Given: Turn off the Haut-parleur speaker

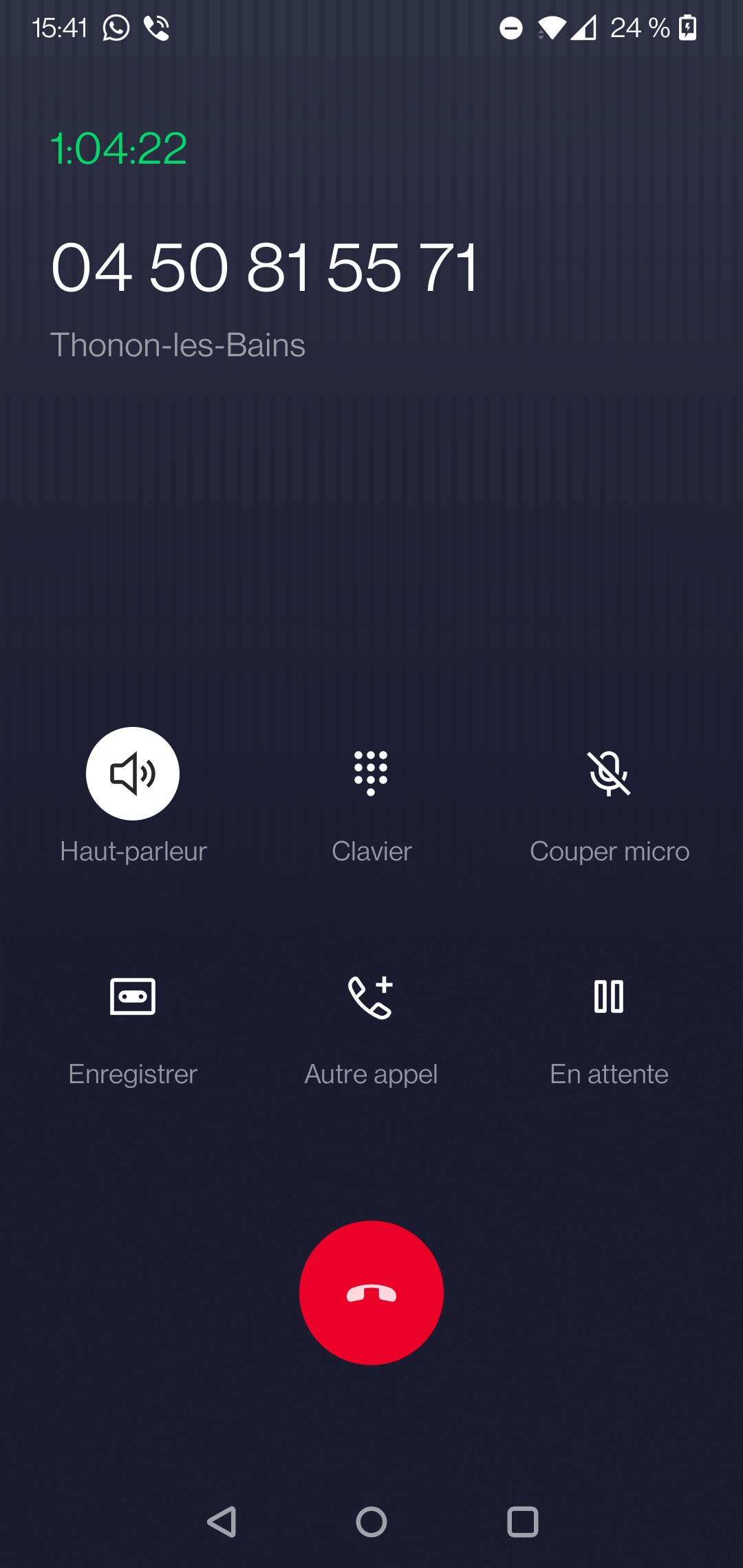Looking at the screenshot, I should tap(133, 774).
